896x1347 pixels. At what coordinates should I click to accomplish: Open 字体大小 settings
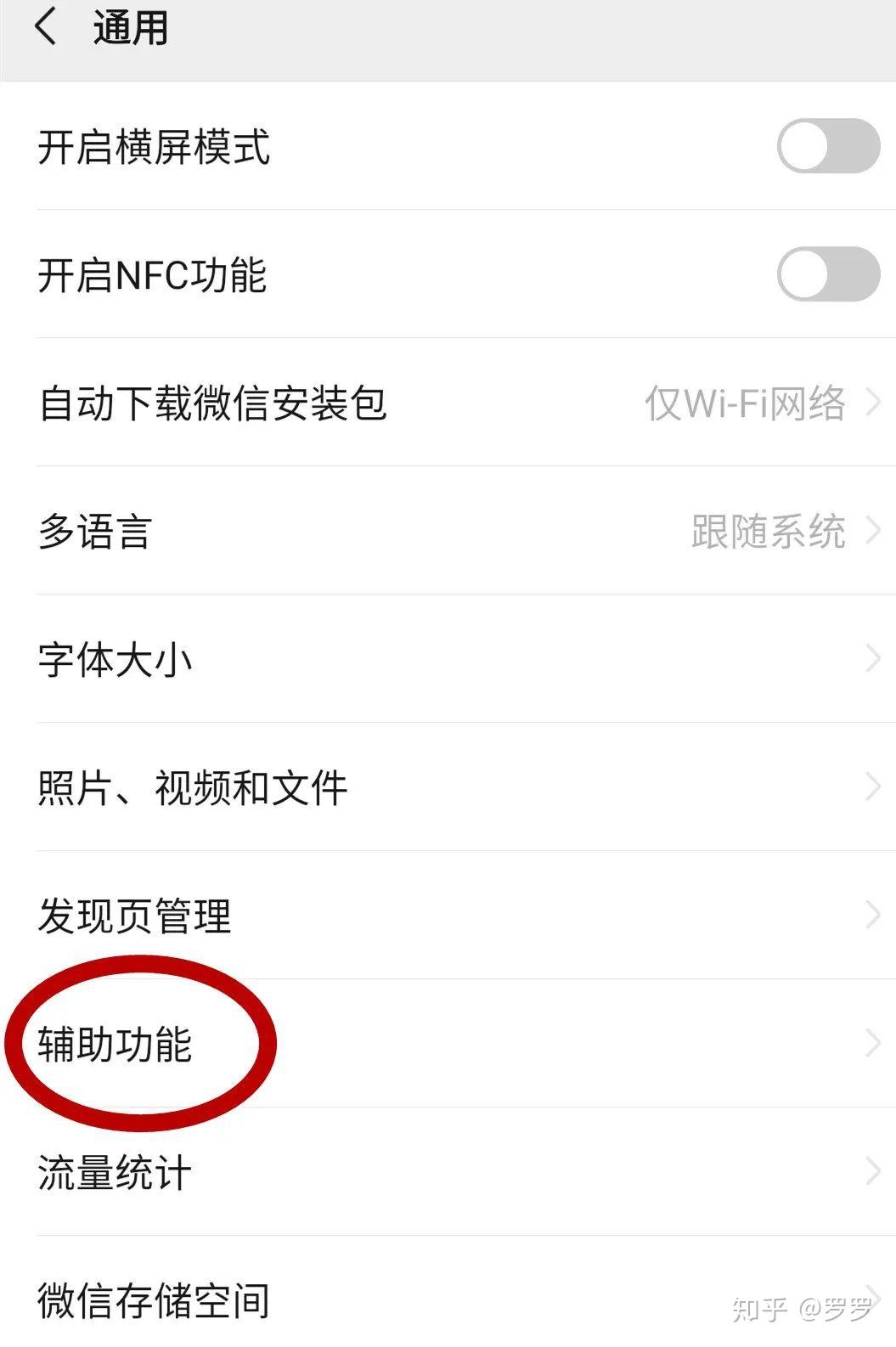point(448,660)
